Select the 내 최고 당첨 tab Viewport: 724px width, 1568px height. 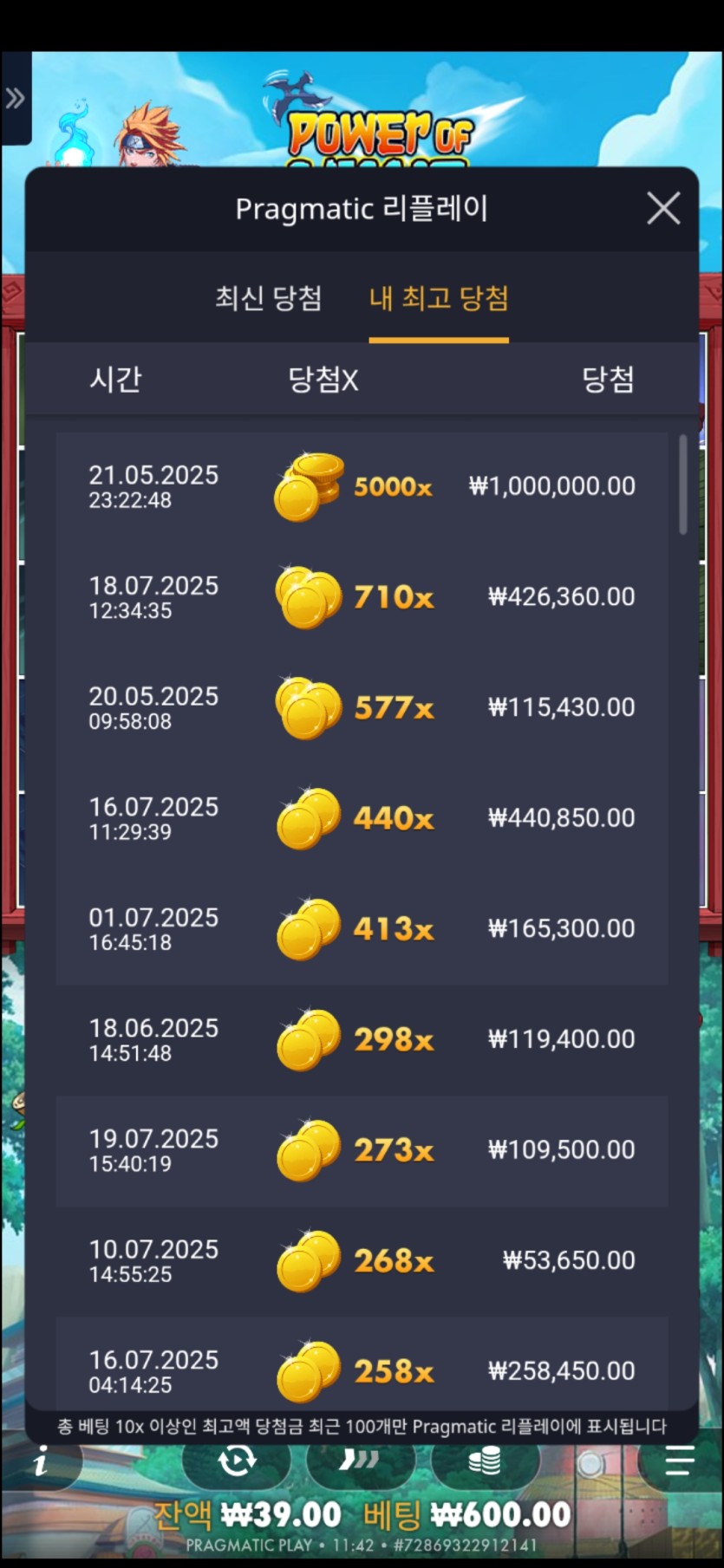pyautogui.click(x=439, y=299)
